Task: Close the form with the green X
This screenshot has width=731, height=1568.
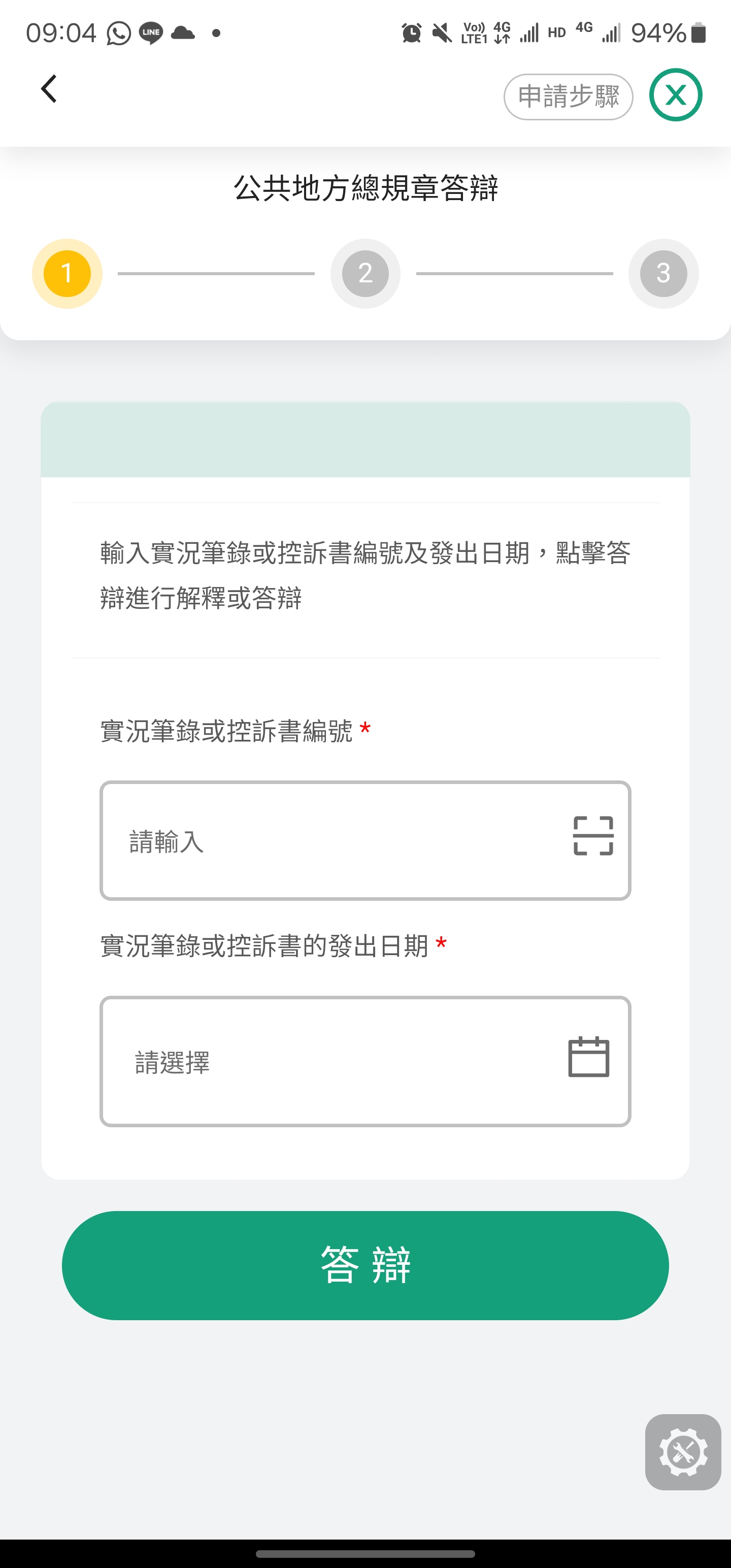Action: [x=675, y=95]
